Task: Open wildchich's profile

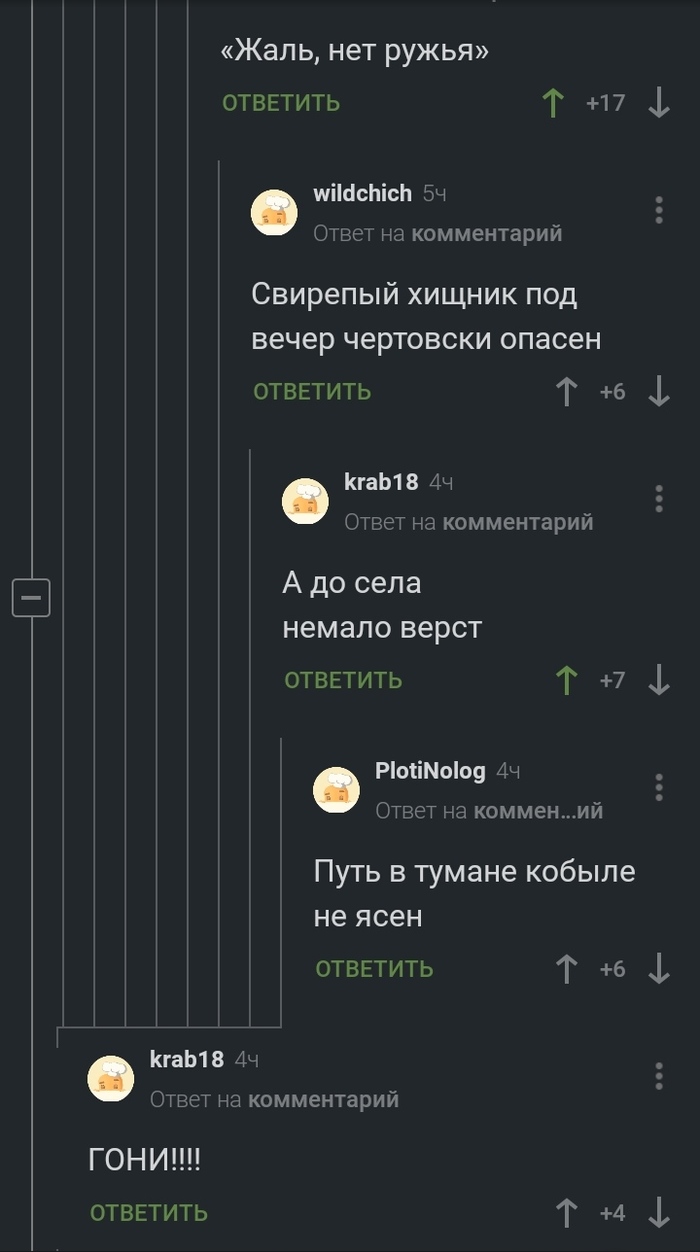Action: [x=362, y=193]
